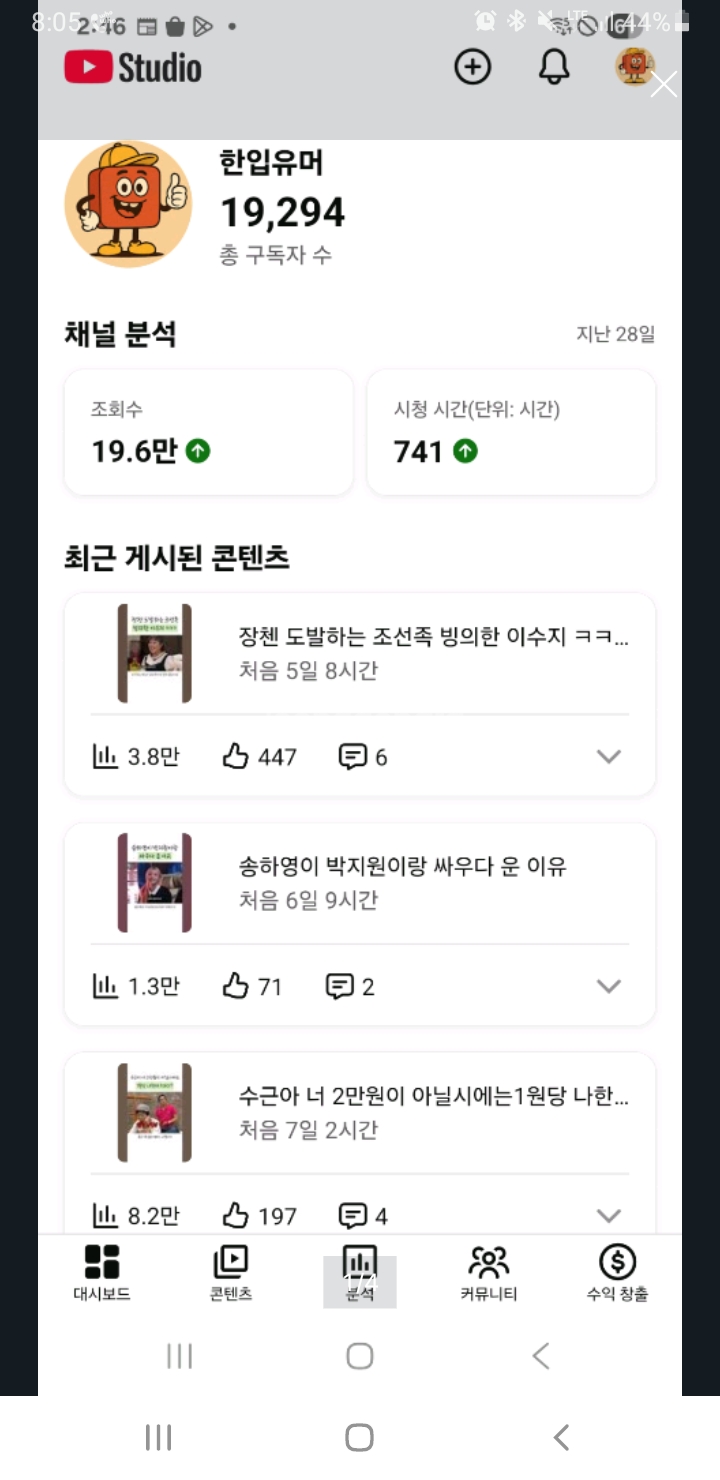Return to the home screen
Viewport: 720px width, 1480px height.
coord(359,1437)
